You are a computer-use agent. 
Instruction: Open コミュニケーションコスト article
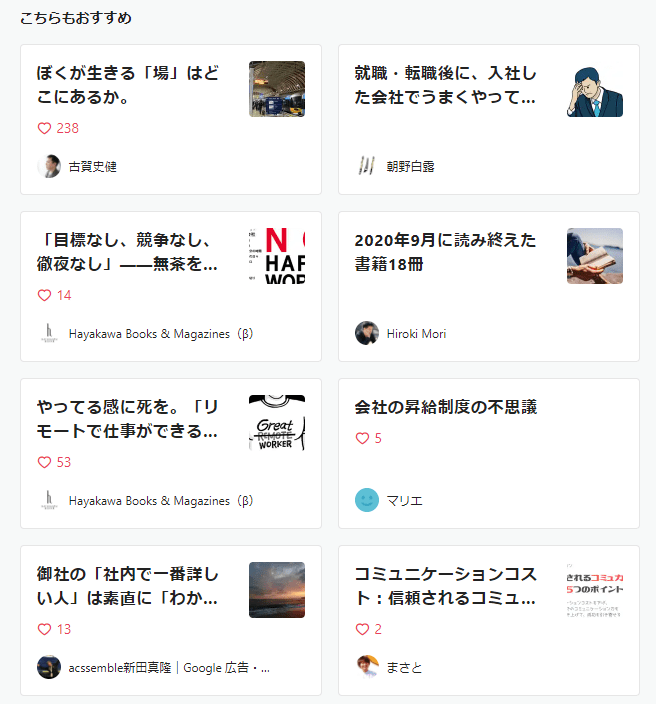[x=446, y=587]
